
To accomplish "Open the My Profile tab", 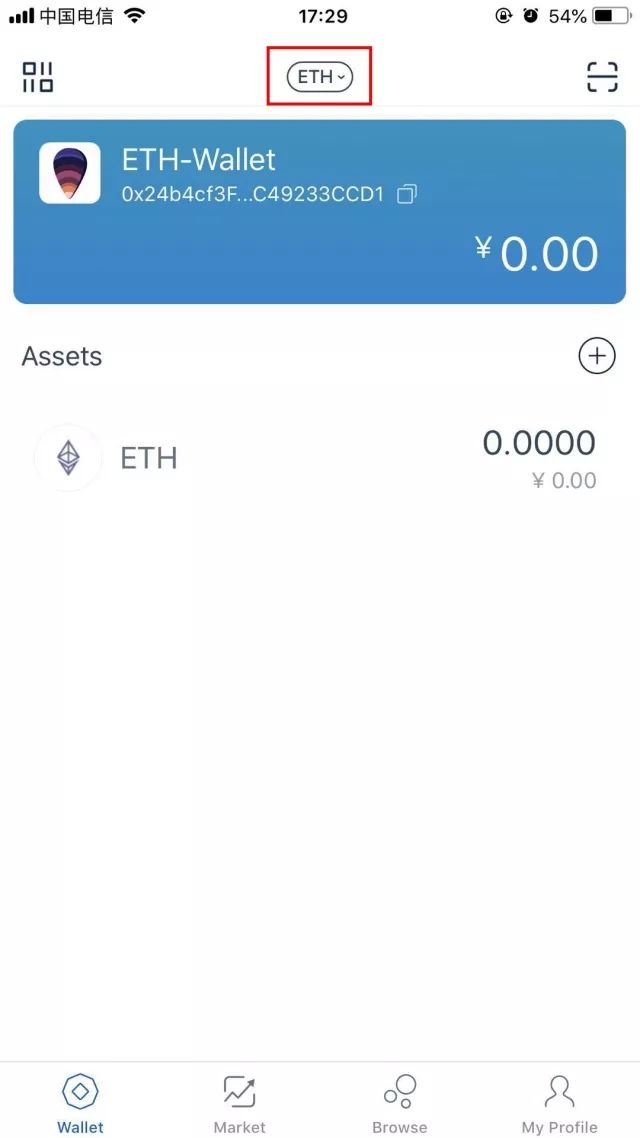I will coord(559,1103).
